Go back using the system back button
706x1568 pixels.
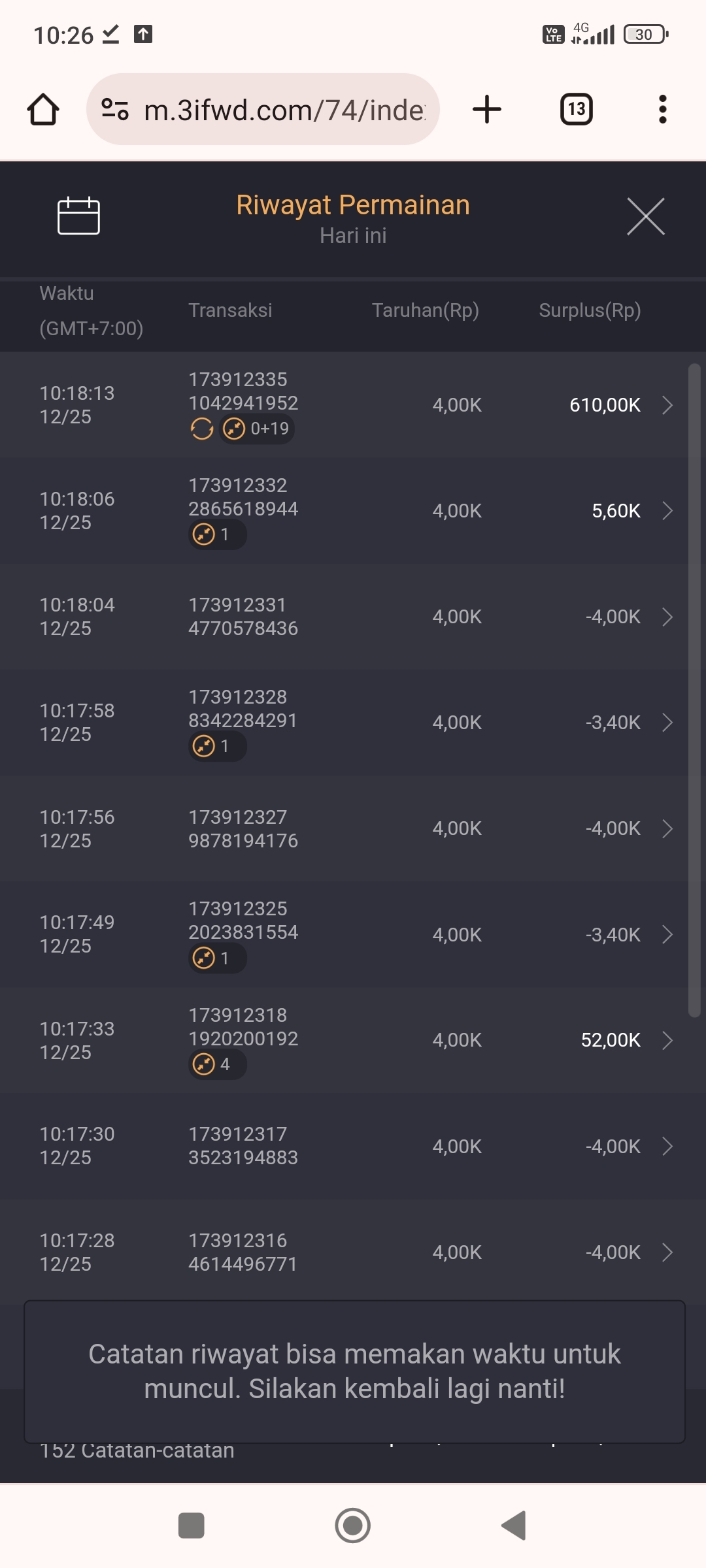point(514,1526)
